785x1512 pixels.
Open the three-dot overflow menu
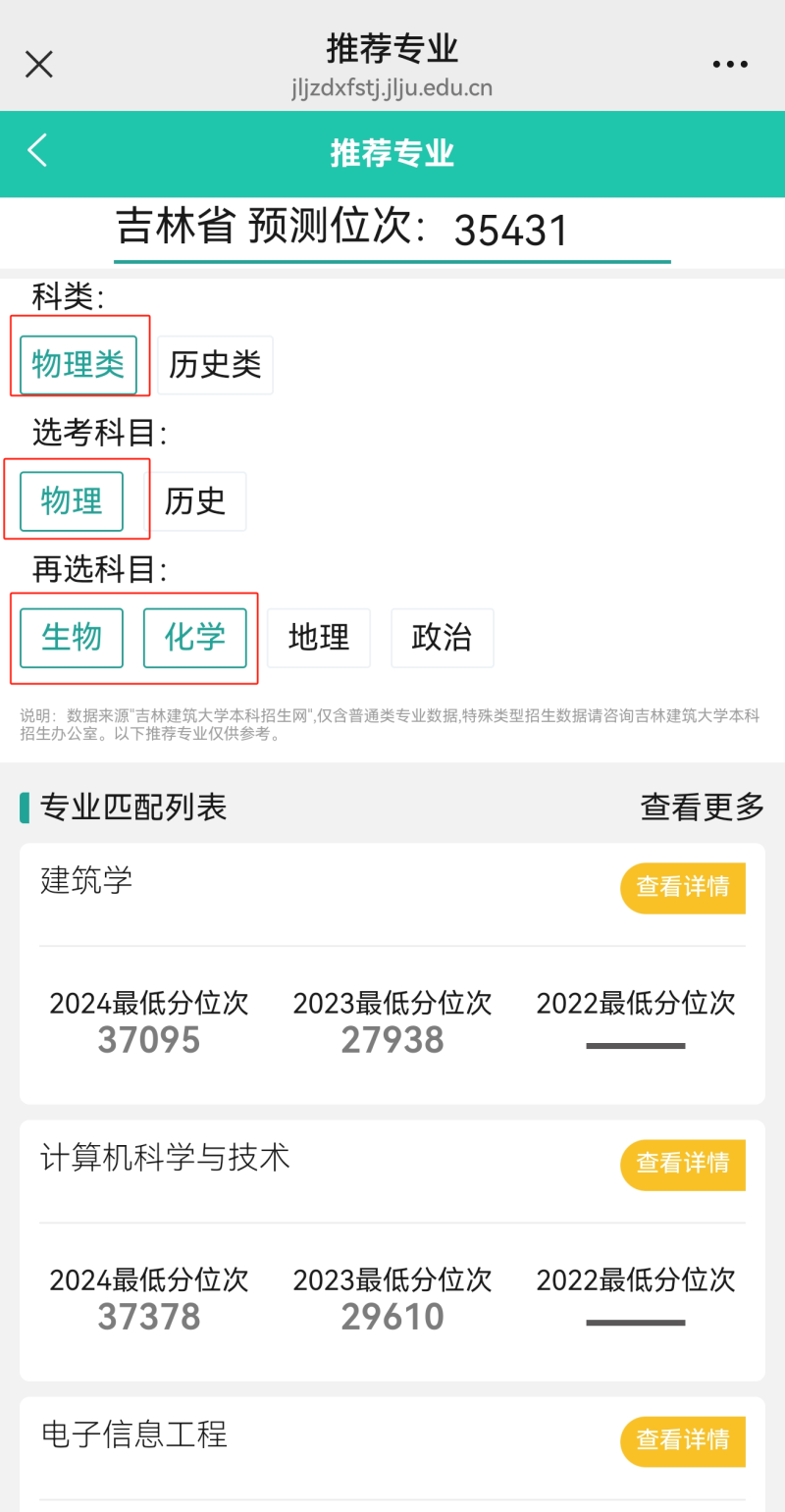pyautogui.click(x=730, y=65)
